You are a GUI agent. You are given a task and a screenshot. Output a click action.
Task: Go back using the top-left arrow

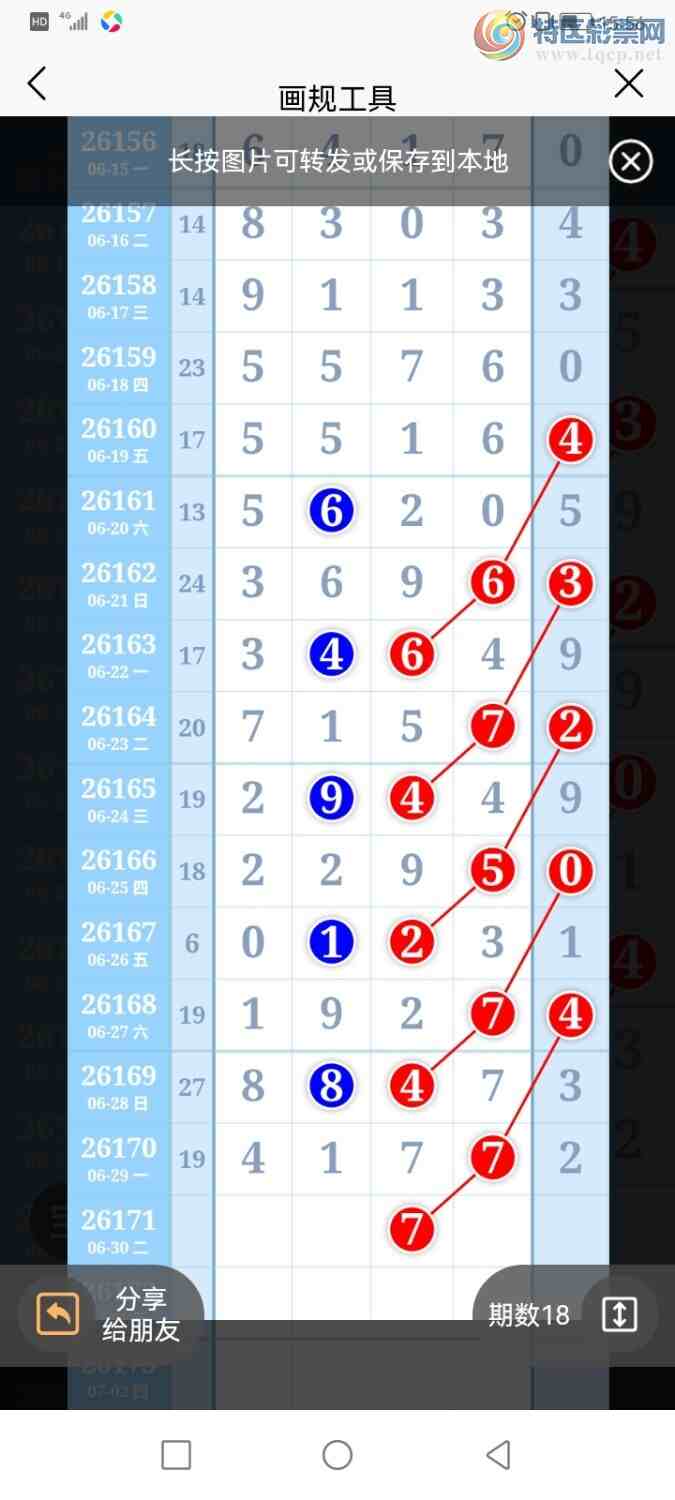(x=37, y=84)
